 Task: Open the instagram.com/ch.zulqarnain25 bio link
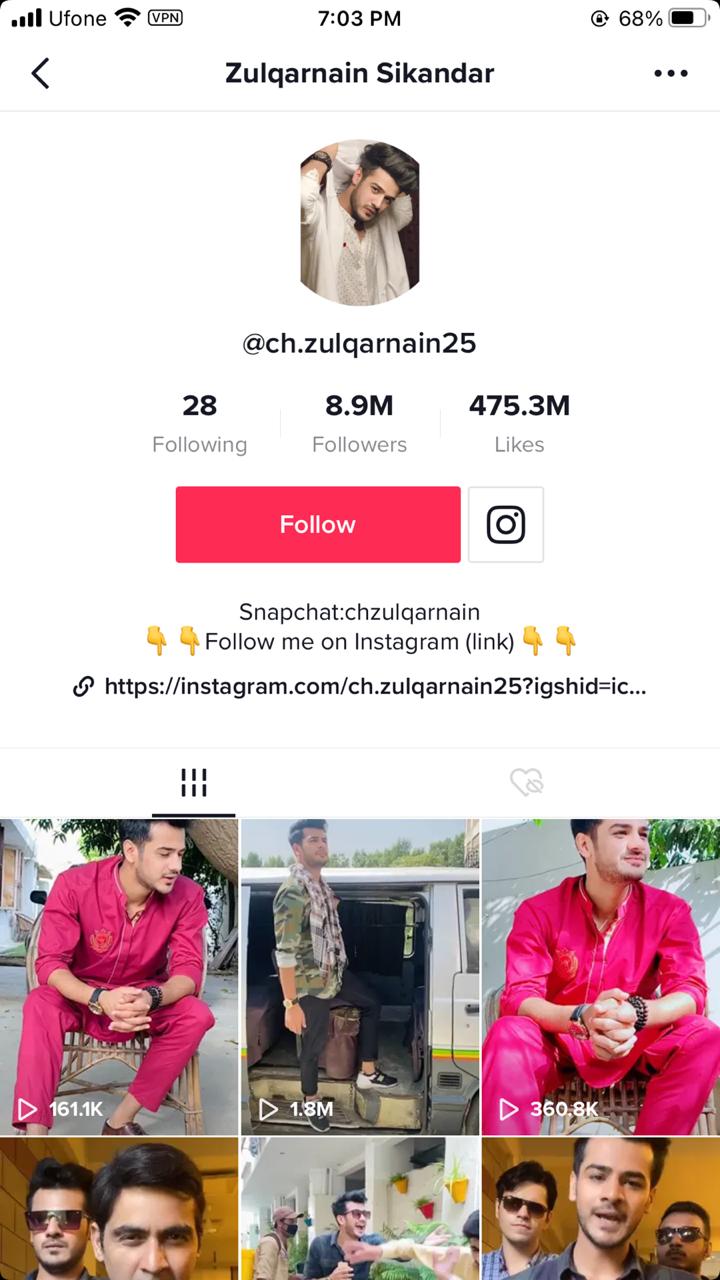pos(374,687)
